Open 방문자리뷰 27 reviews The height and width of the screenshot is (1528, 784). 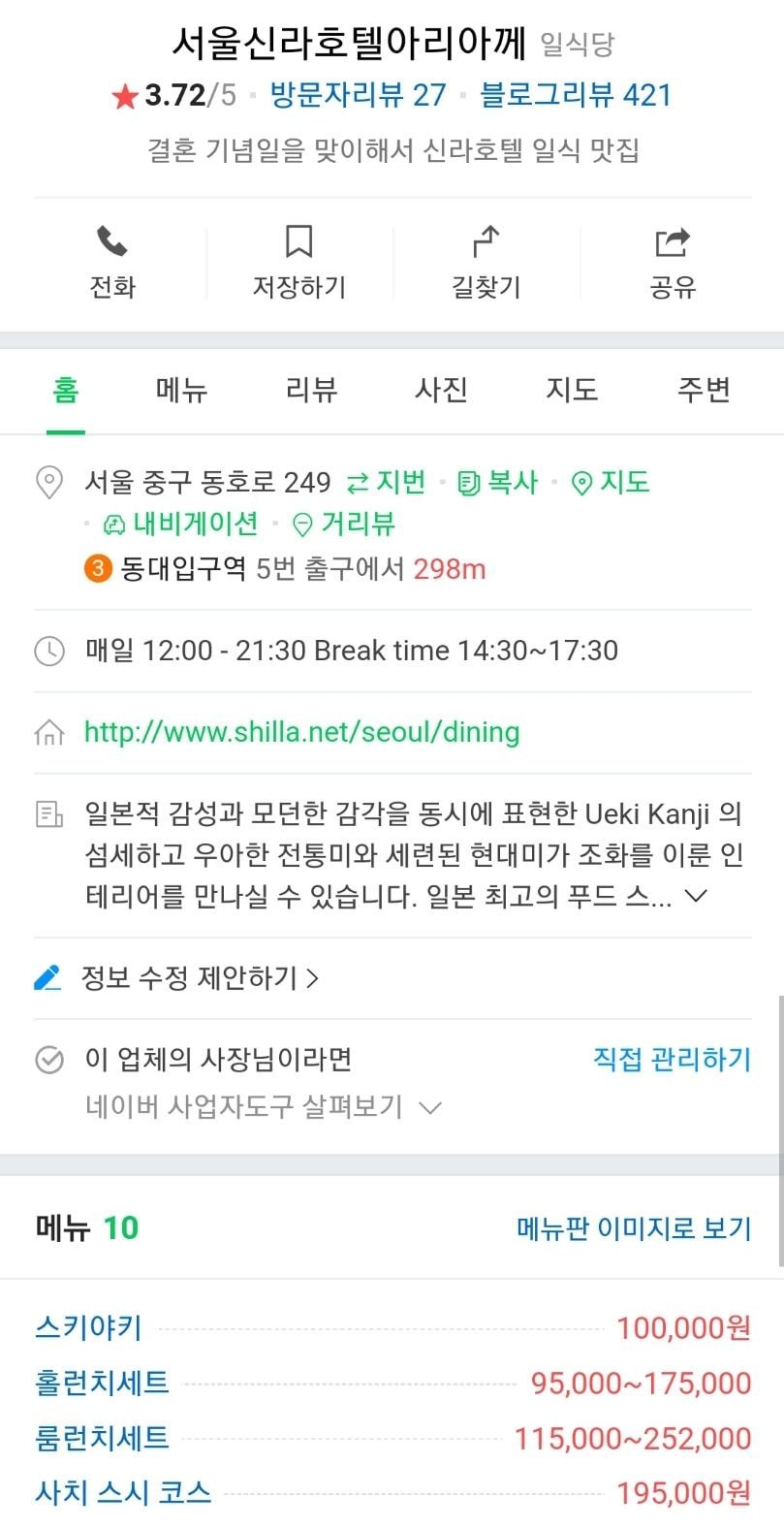tap(358, 95)
